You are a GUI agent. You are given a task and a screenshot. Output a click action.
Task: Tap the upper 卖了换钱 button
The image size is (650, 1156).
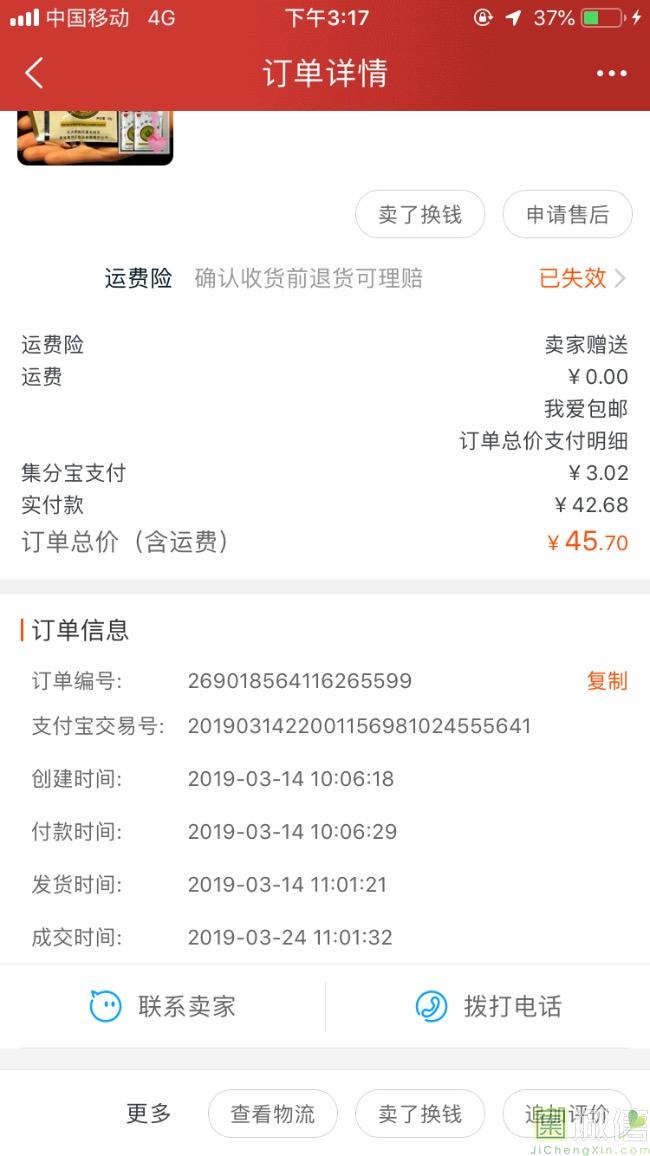(x=420, y=215)
